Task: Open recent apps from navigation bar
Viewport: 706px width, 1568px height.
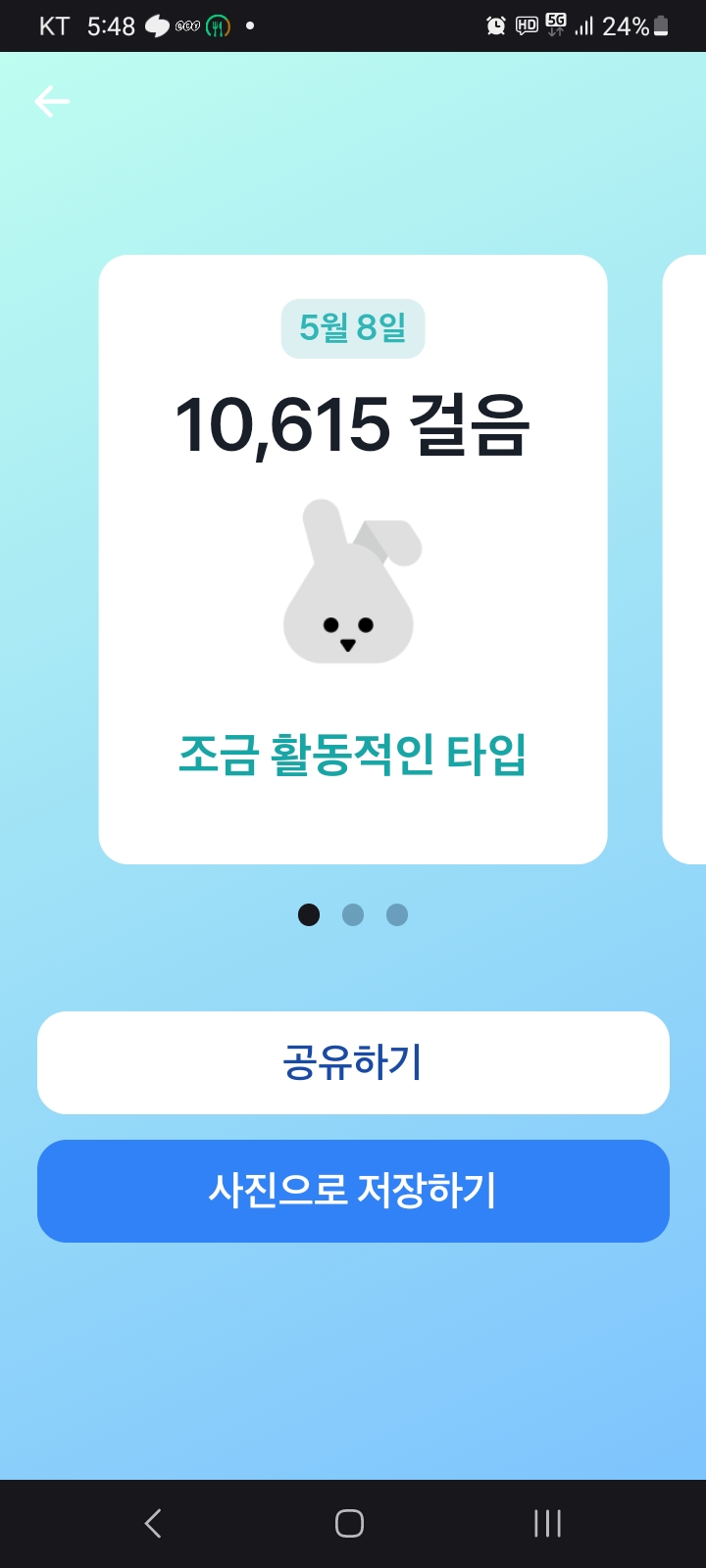Action: 547,1523
